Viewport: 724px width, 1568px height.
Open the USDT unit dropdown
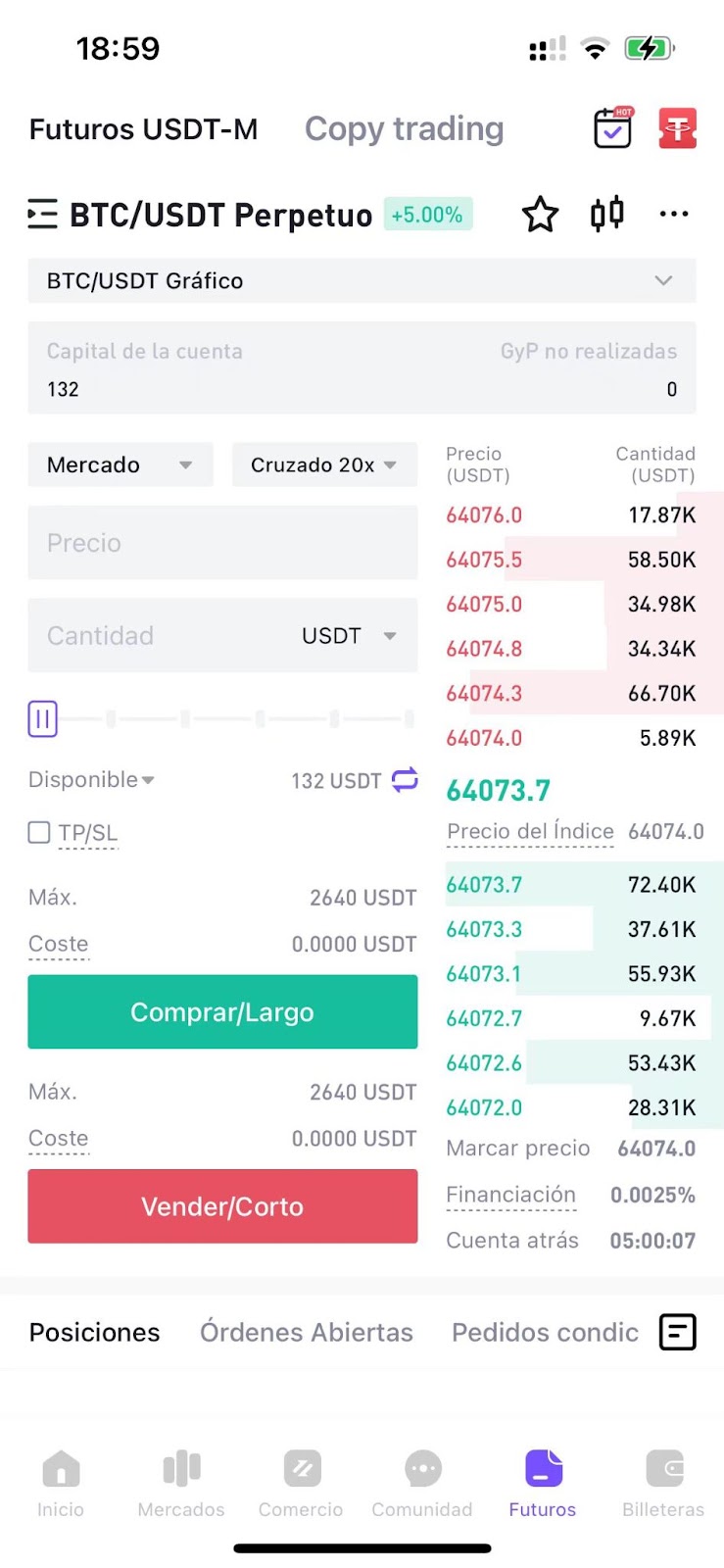pyautogui.click(x=349, y=636)
